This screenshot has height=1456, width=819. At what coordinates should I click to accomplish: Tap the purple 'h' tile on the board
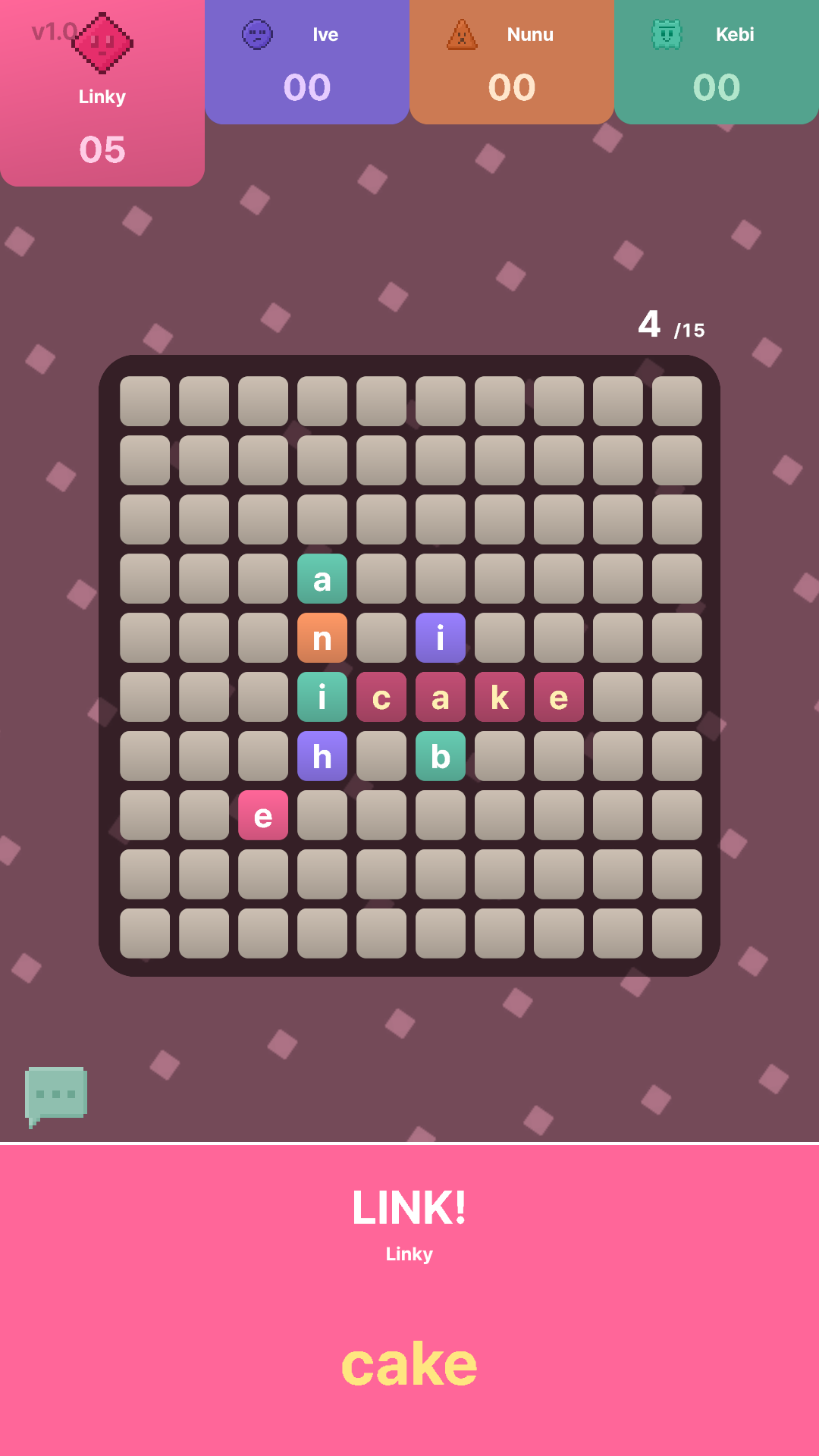(322, 757)
